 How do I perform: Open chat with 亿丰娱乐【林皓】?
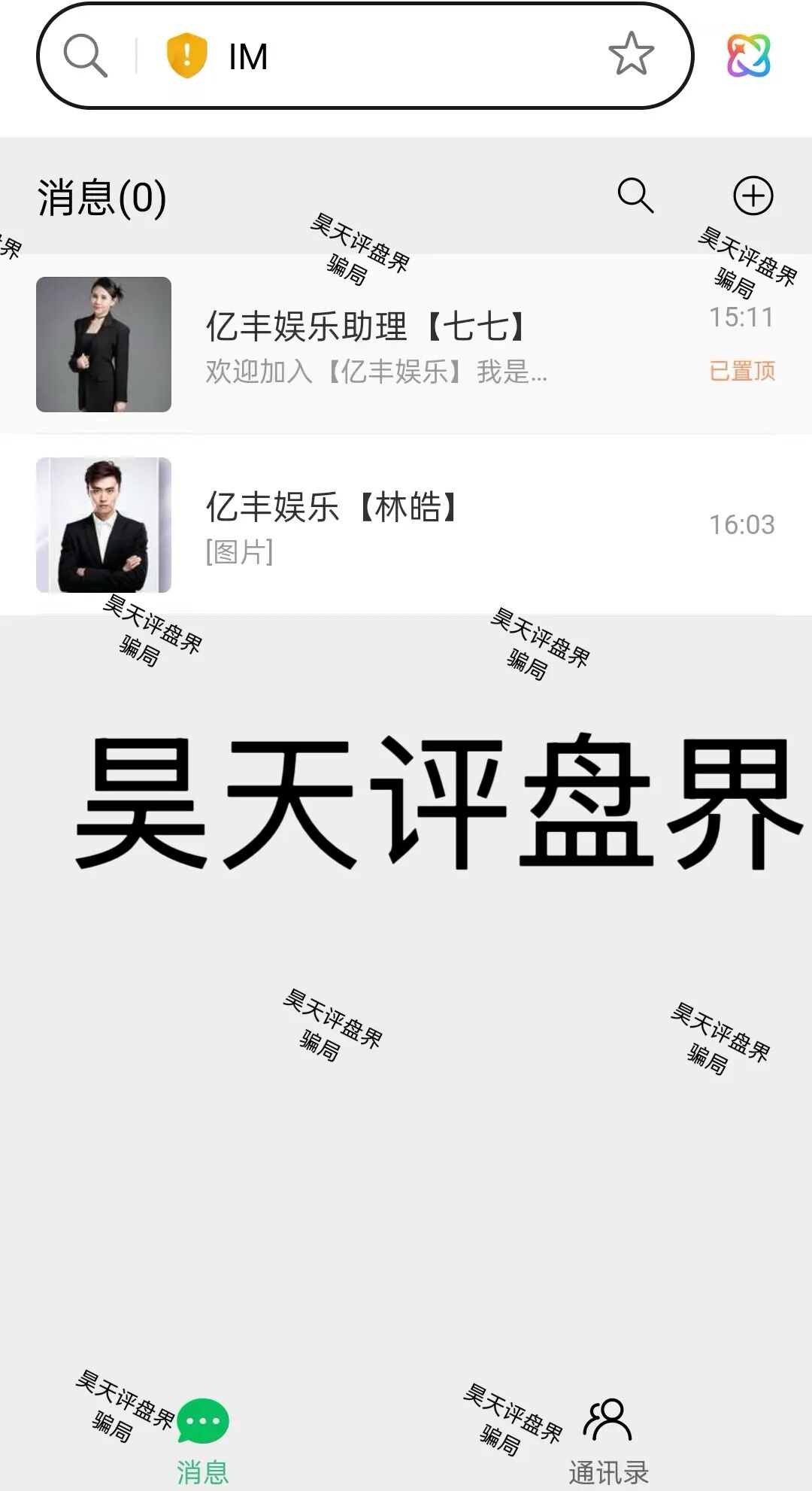tap(406, 525)
